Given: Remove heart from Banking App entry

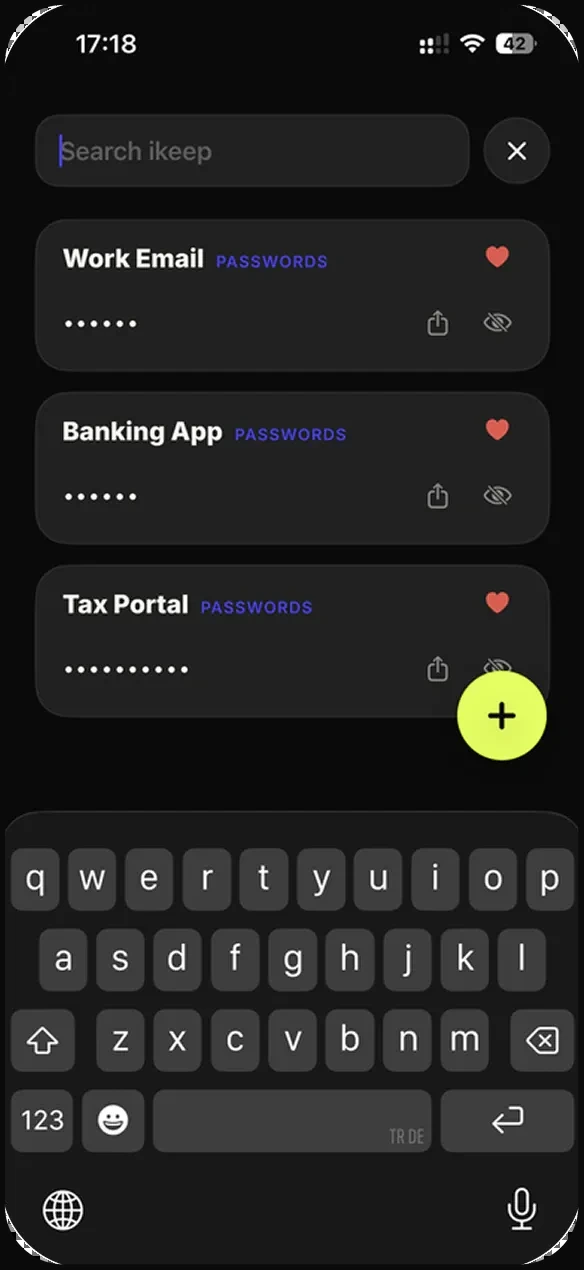Looking at the screenshot, I should tap(497, 430).
